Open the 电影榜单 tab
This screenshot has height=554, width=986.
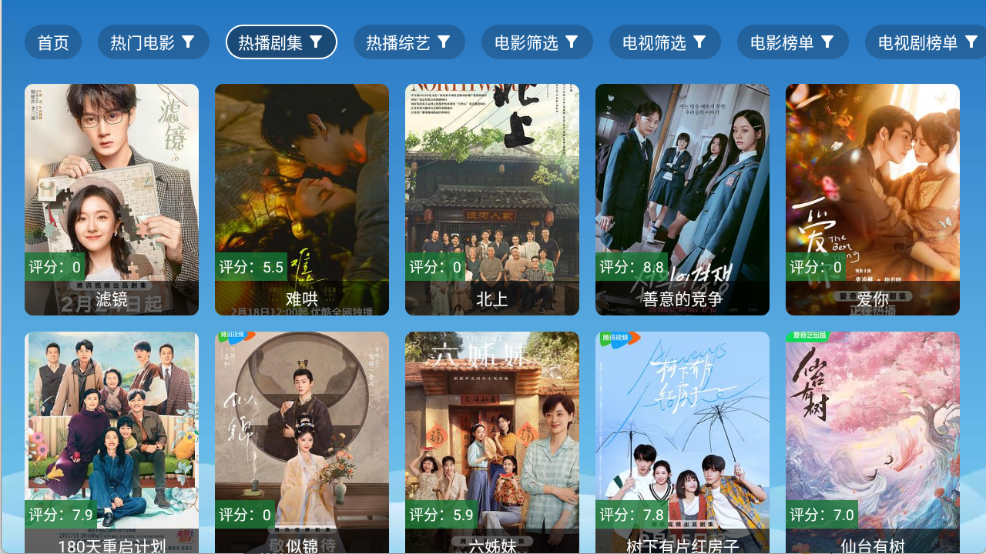tap(792, 42)
